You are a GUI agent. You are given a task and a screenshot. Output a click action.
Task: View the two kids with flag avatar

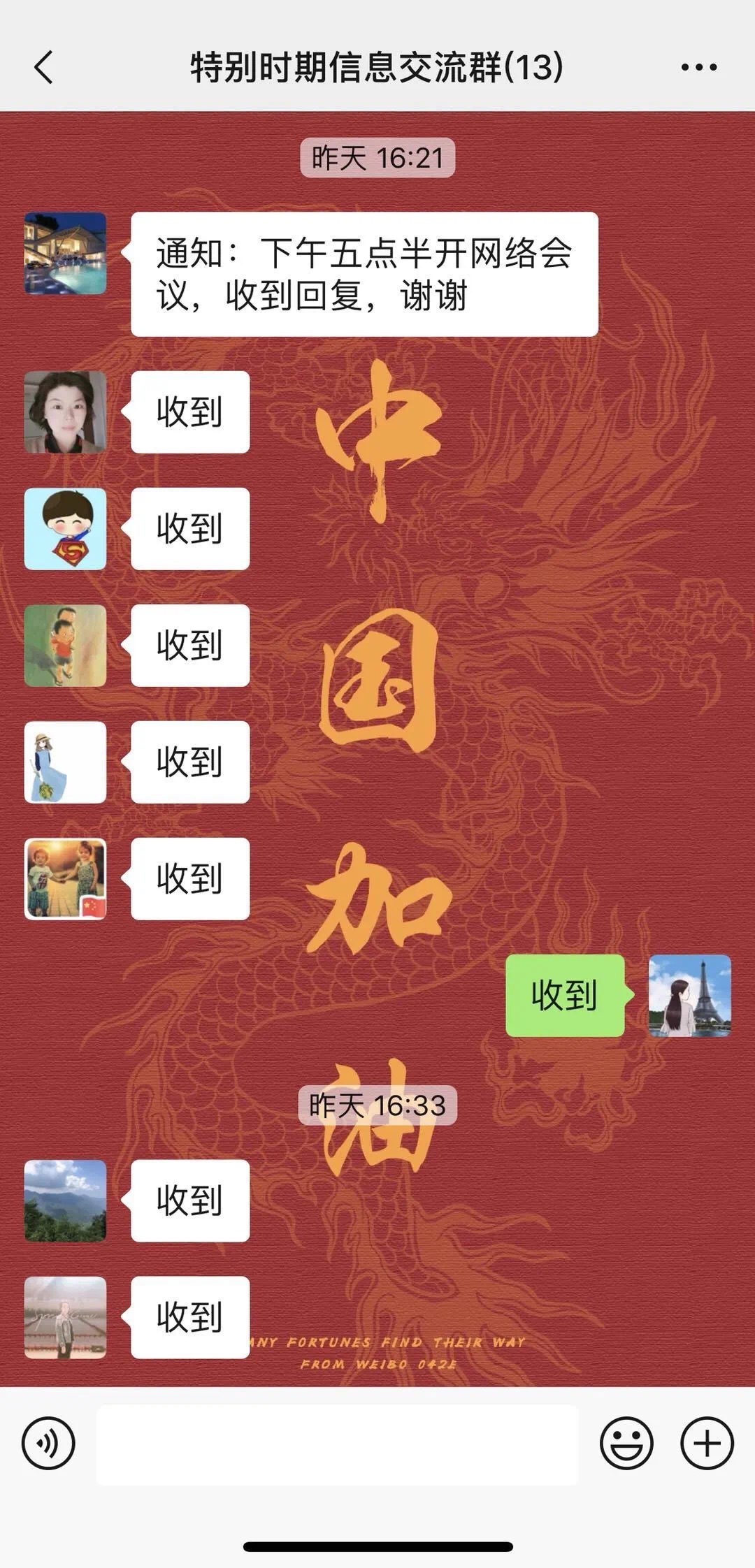[66, 879]
